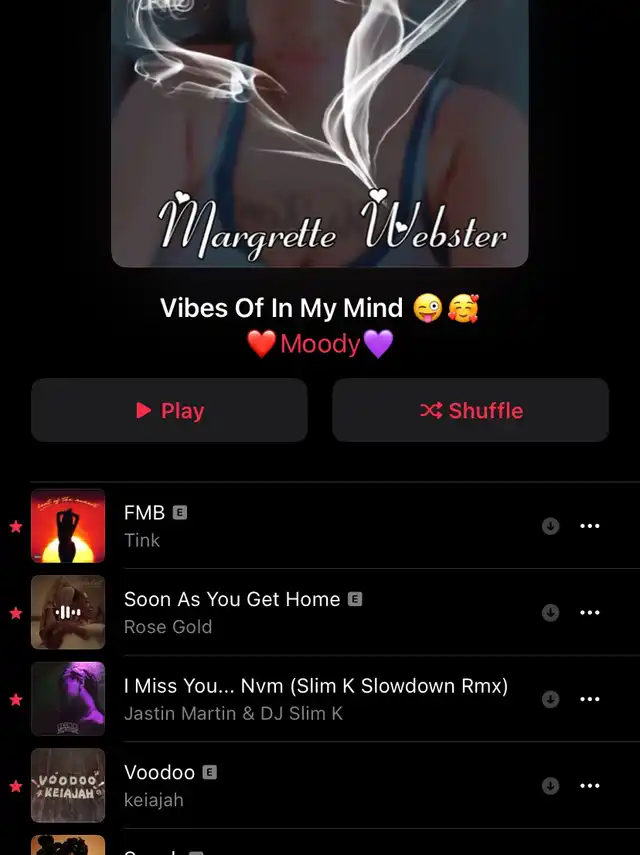The image size is (640, 855).
Task: Download the Voodoo track
Action: 550,786
